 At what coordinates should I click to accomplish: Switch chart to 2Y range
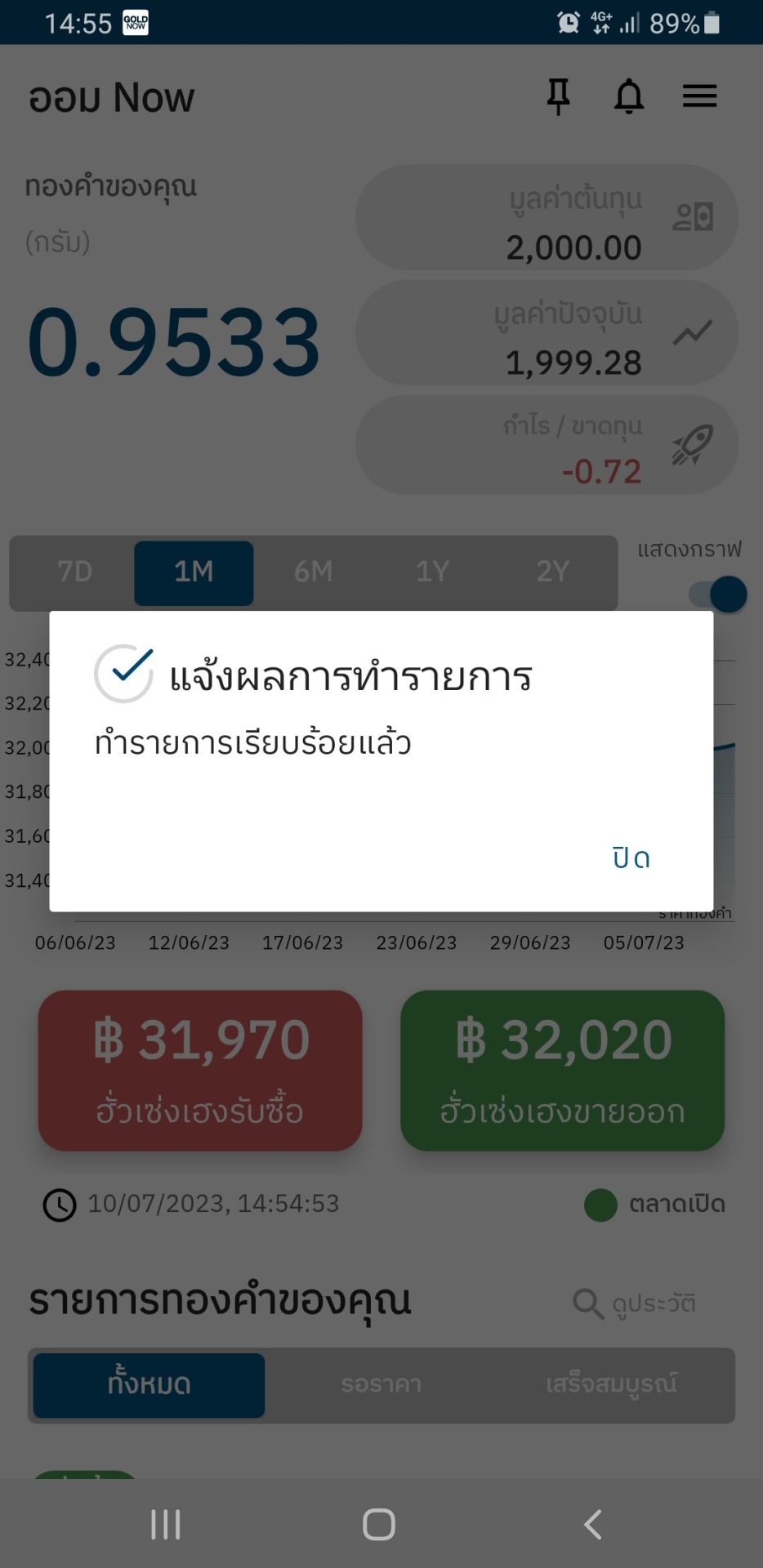coord(552,572)
